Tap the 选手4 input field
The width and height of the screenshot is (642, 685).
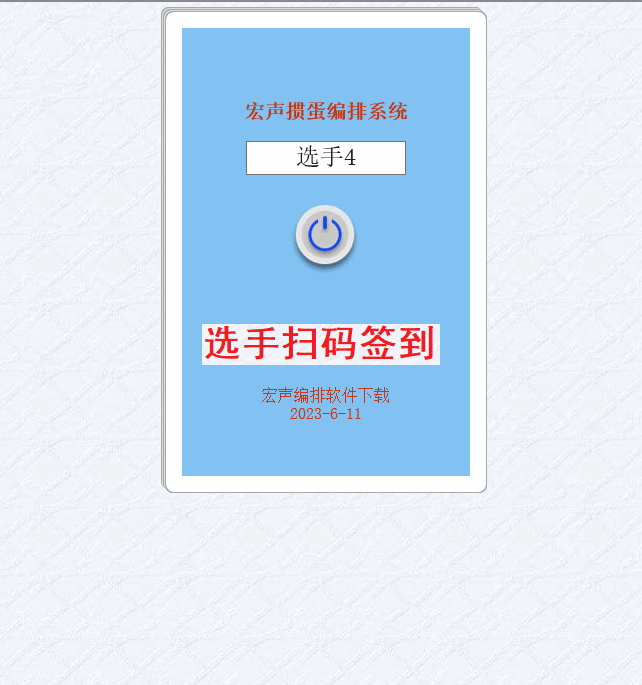click(x=325, y=158)
